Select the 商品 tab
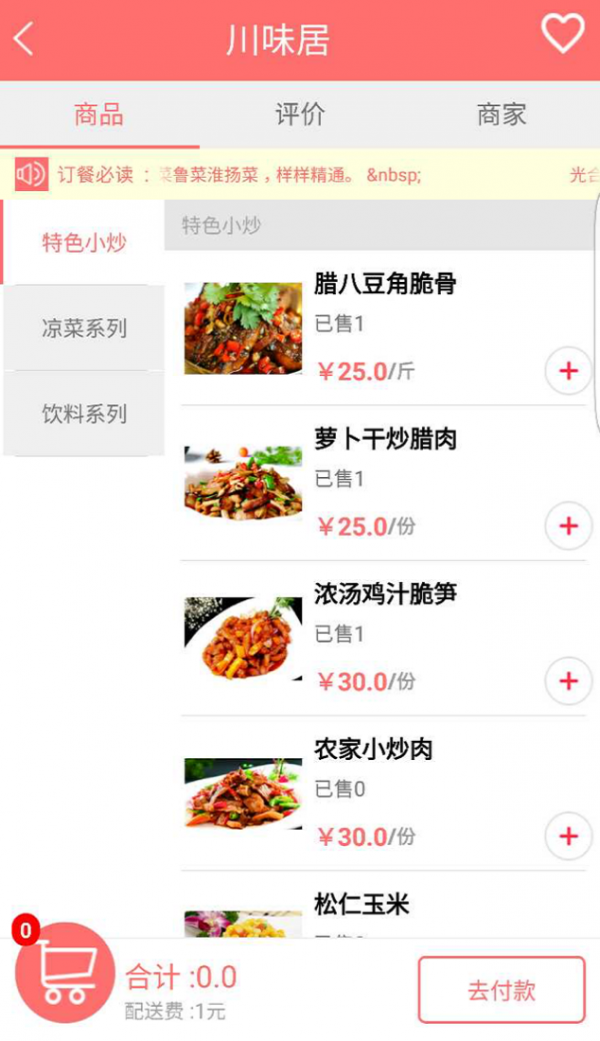Image resolution: width=600 pixels, height=1041 pixels. point(99,114)
